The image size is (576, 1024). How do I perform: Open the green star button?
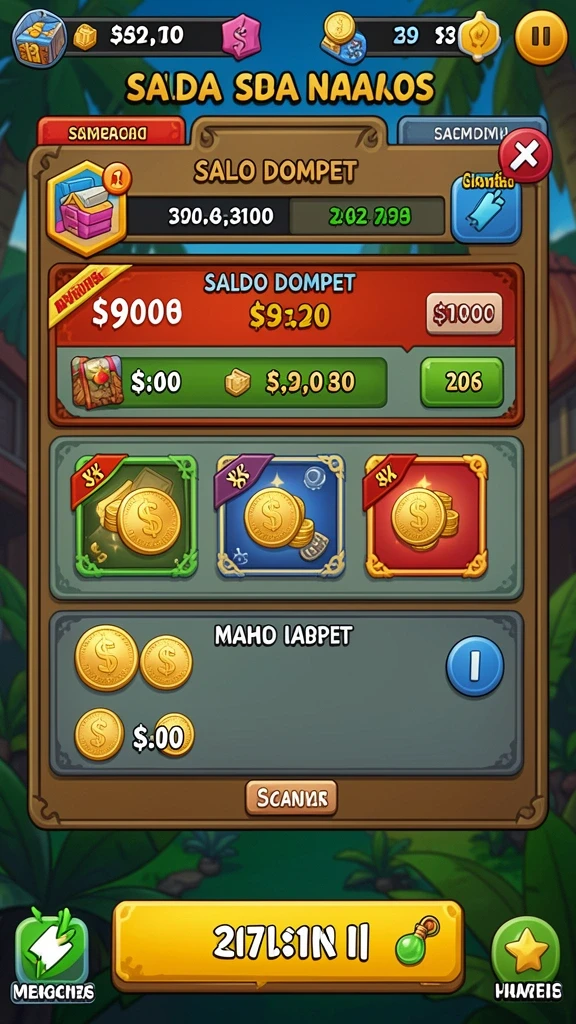coord(526,953)
